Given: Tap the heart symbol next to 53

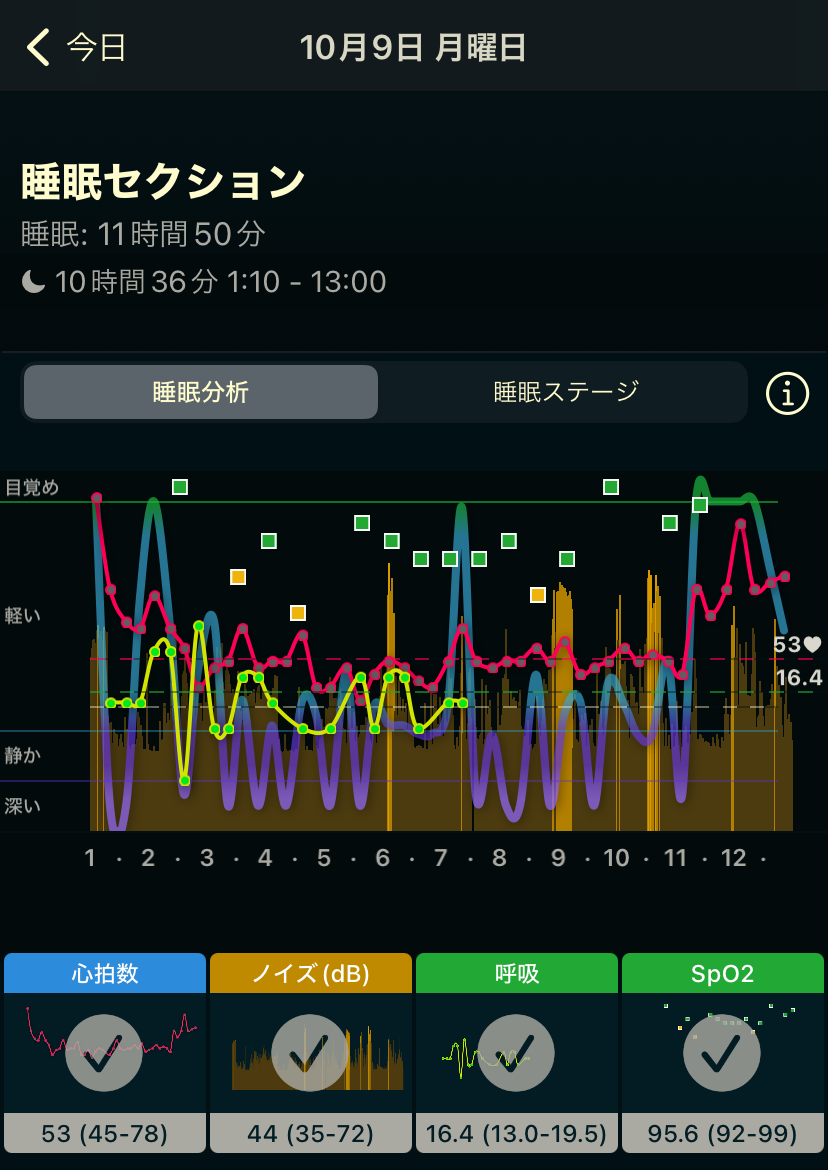Looking at the screenshot, I should click(x=812, y=645).
